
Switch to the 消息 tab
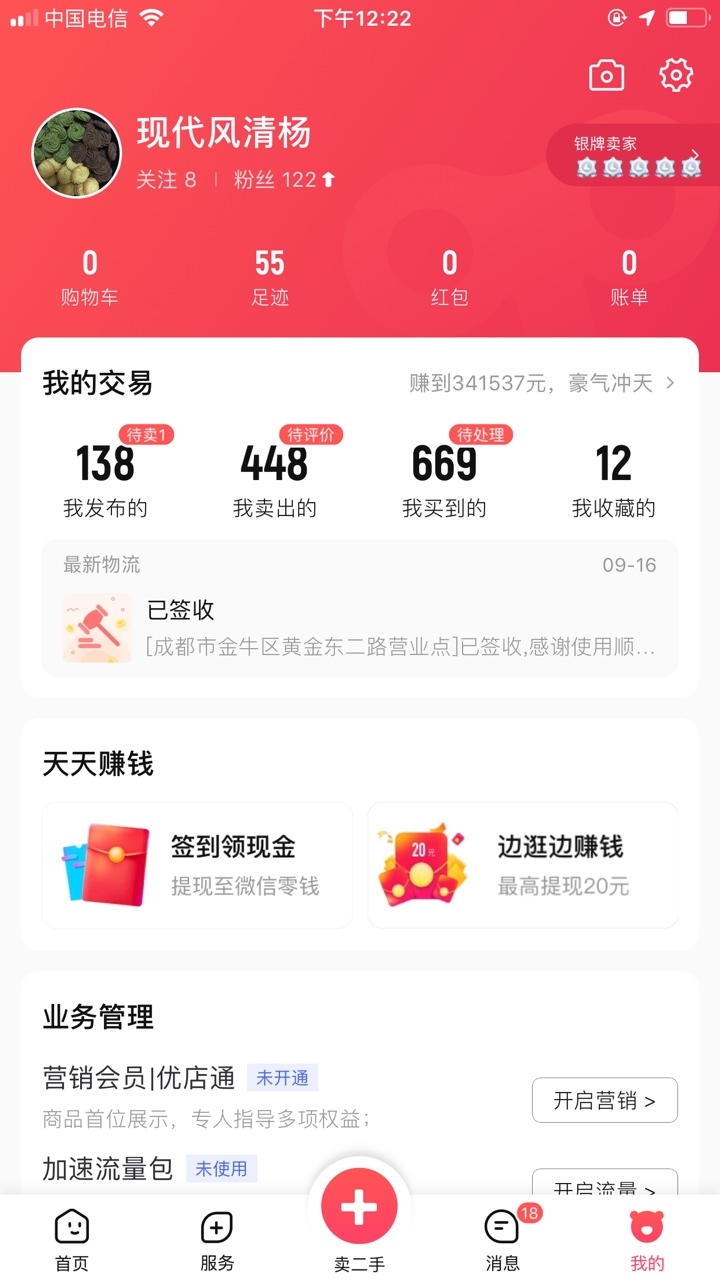pyautogui.click(x=503, y=1240)
